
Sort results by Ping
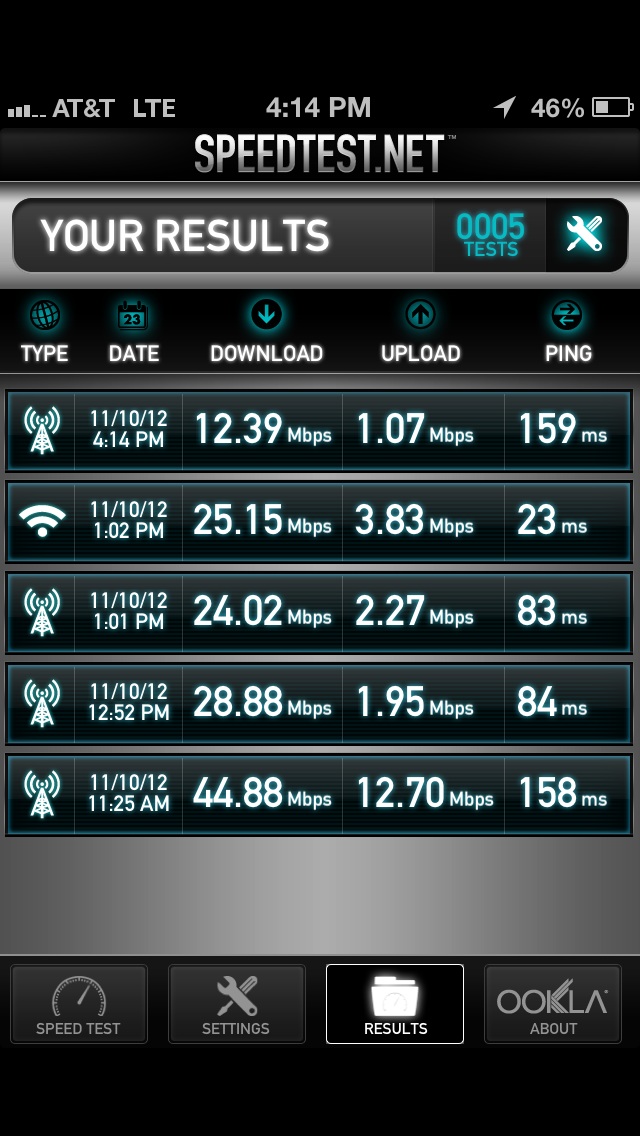[568, 333]
